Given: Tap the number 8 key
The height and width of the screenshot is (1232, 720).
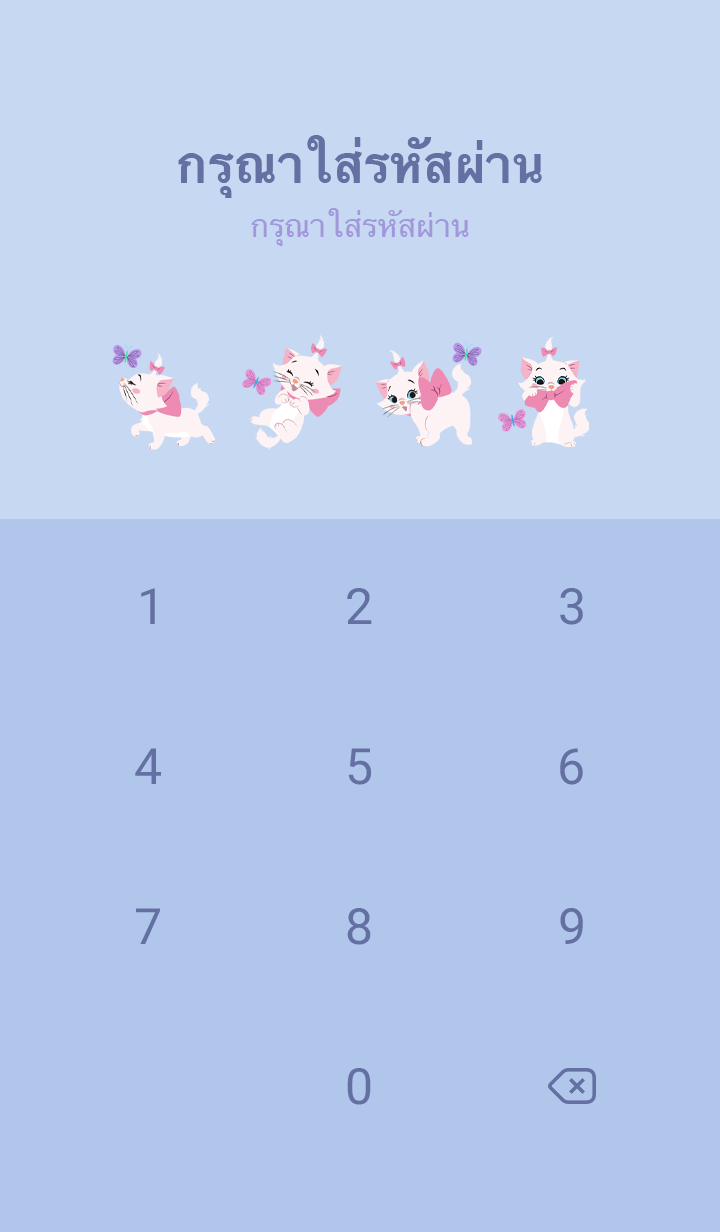Looking at the screenshot, I should tap(359, 927).
